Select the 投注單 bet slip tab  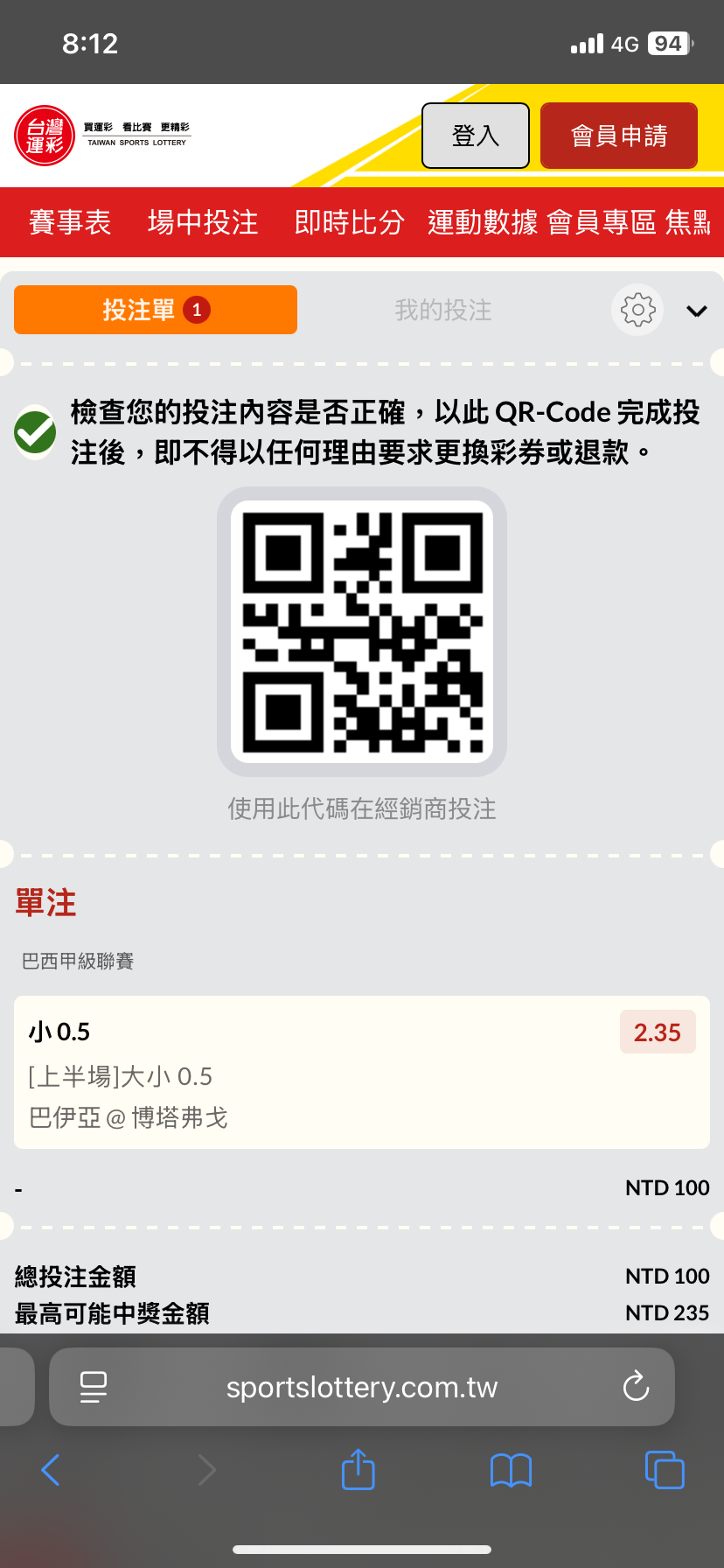(156, 310)
